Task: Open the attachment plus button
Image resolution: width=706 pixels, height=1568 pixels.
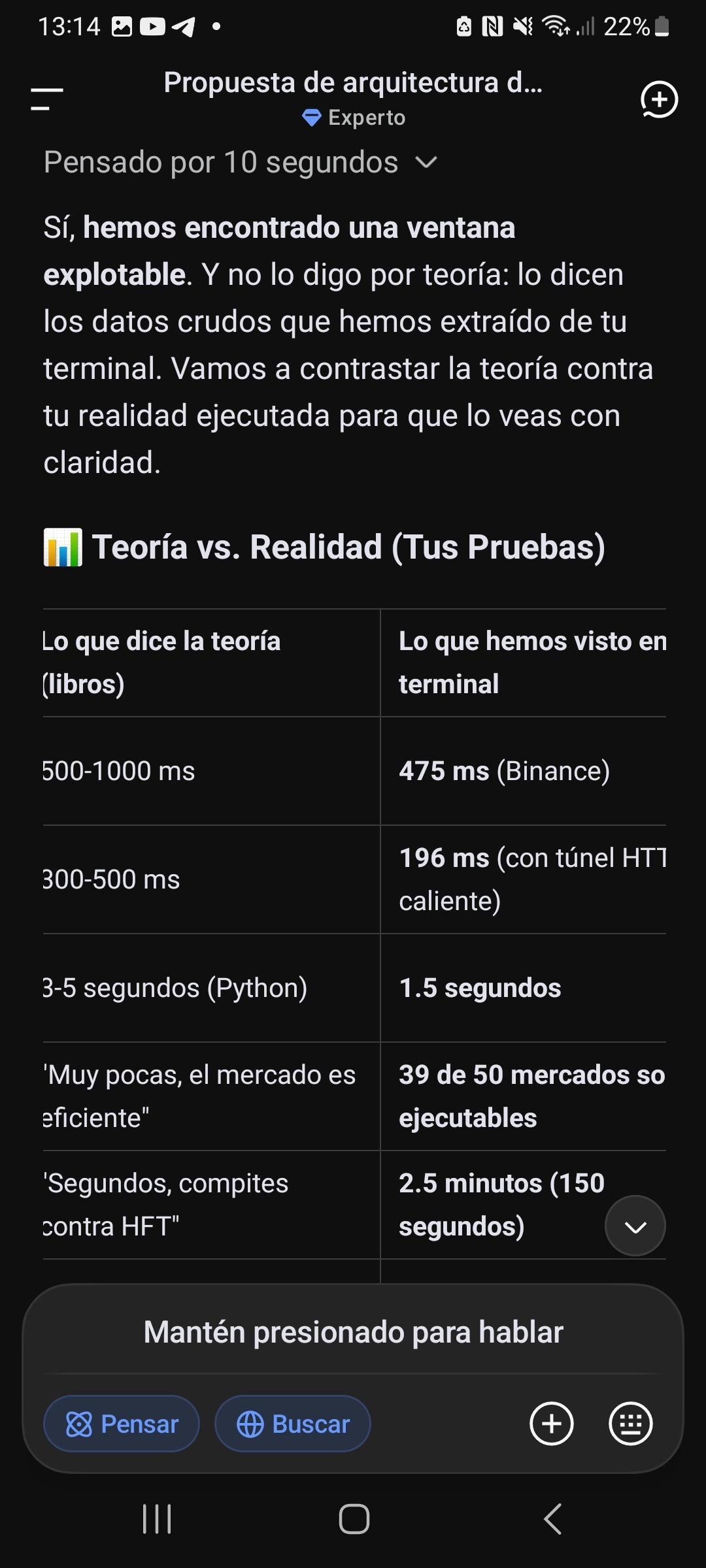Action: click(x=551, y=1424)
